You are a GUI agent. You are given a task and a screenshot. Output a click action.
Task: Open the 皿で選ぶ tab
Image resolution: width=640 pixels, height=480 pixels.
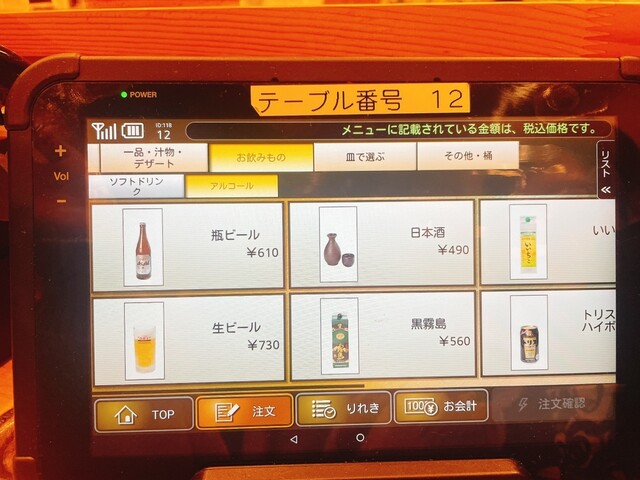pos(363,156)
